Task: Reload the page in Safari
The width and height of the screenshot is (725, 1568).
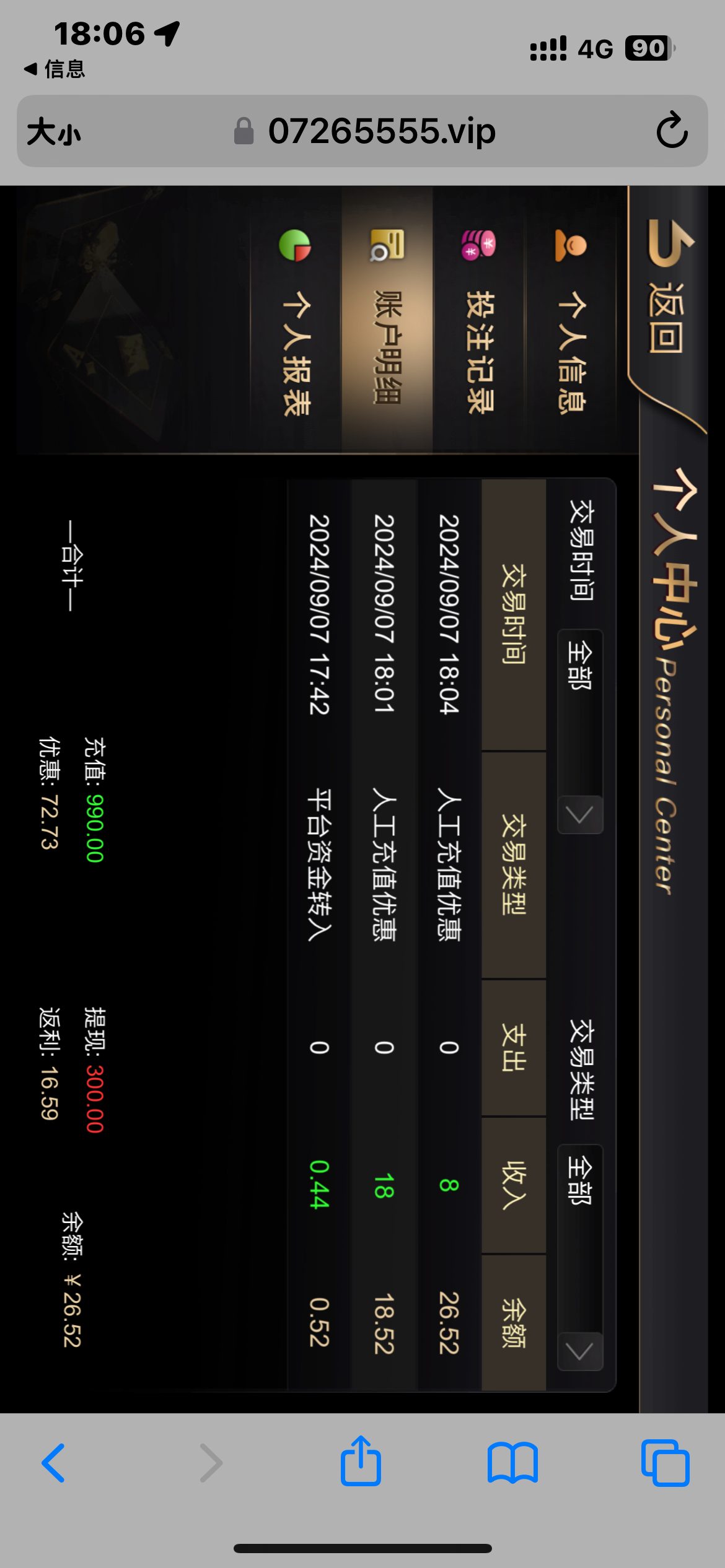Action: [672, 131]
